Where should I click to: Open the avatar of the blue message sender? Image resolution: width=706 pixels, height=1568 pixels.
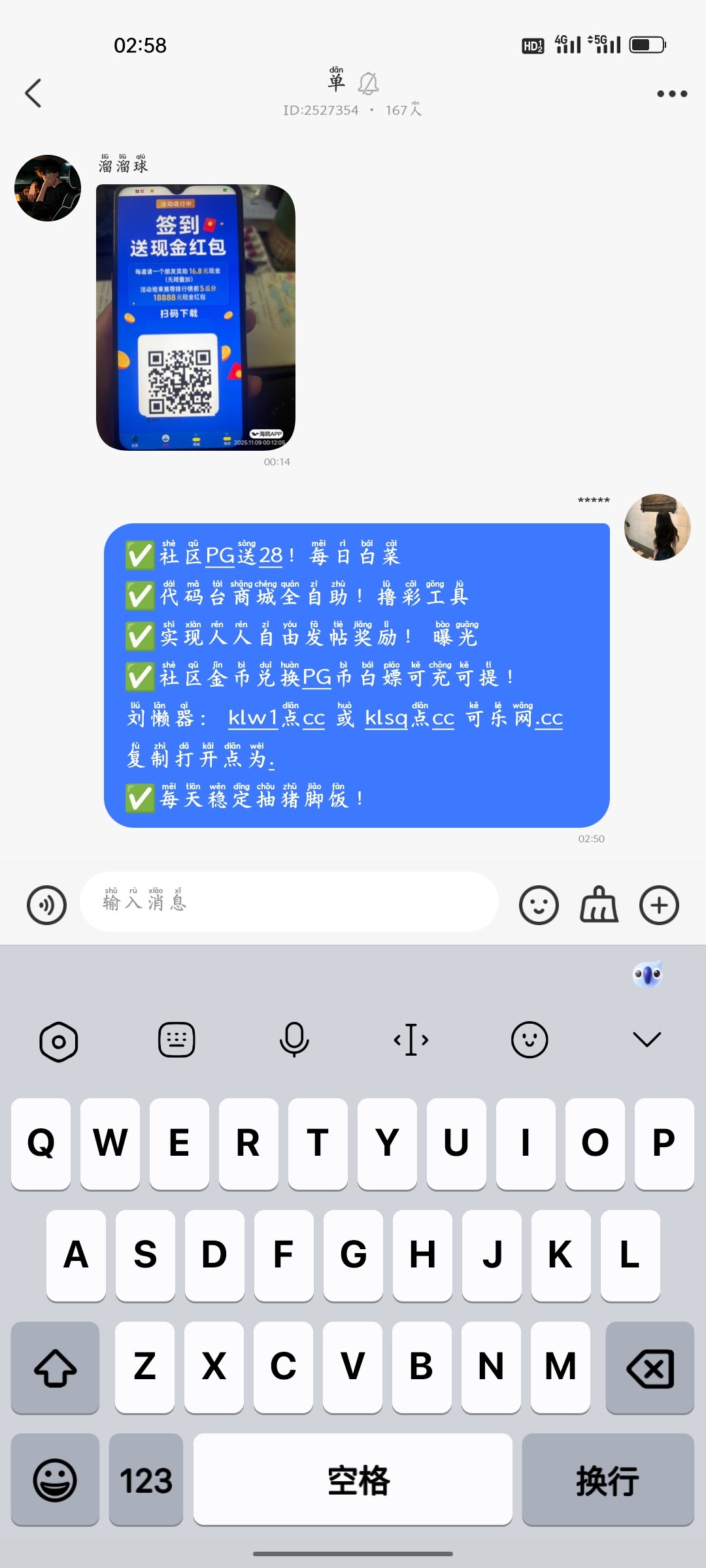(657, 527)
